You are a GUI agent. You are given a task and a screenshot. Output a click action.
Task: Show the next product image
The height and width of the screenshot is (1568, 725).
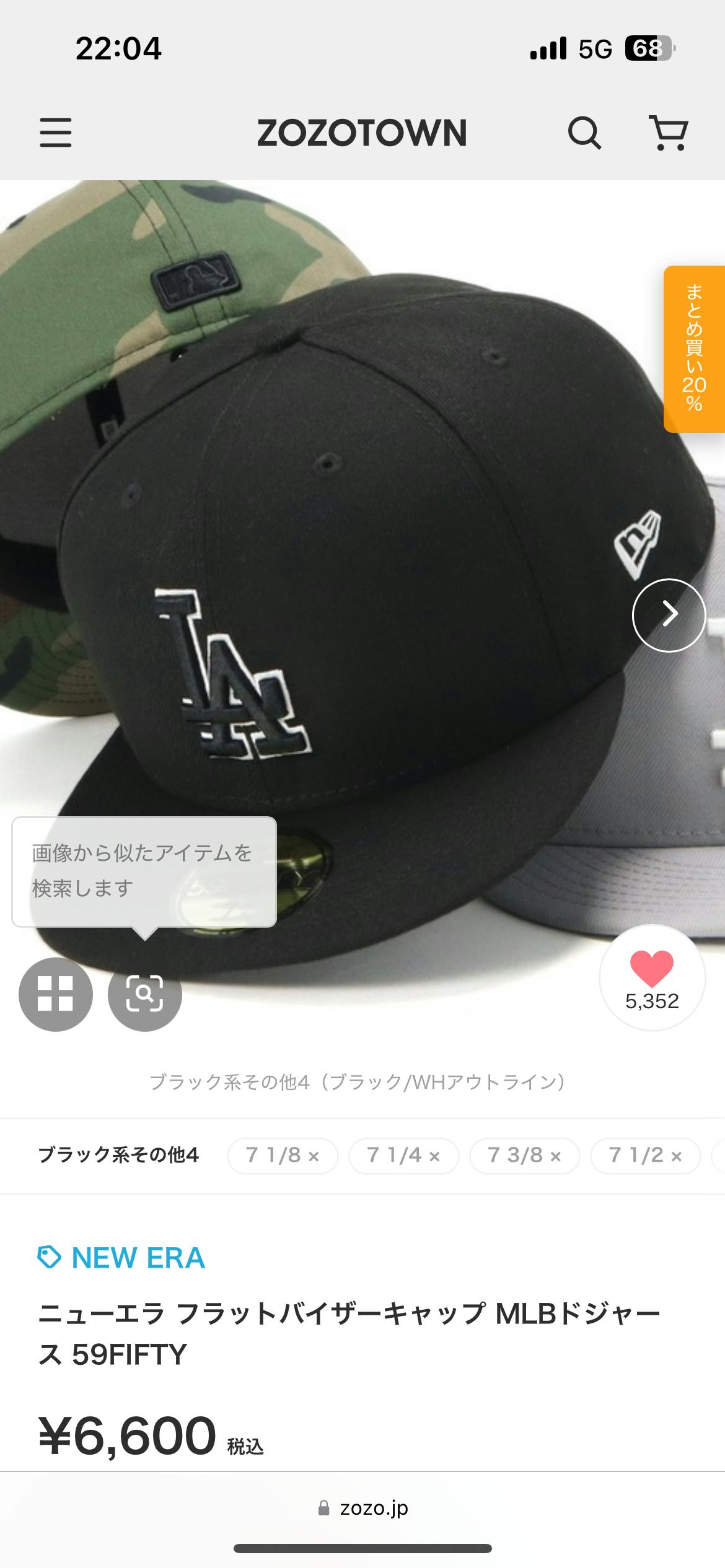669,615
